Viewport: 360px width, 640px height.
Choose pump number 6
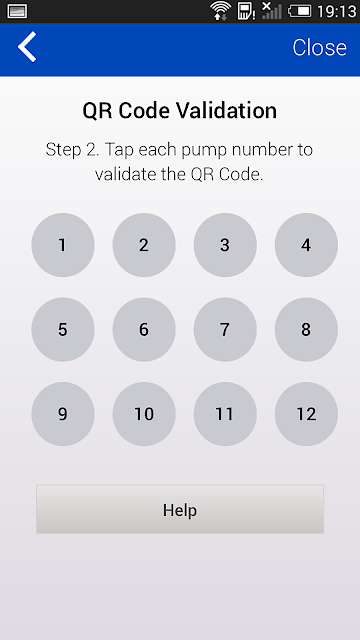click(144, 329)
